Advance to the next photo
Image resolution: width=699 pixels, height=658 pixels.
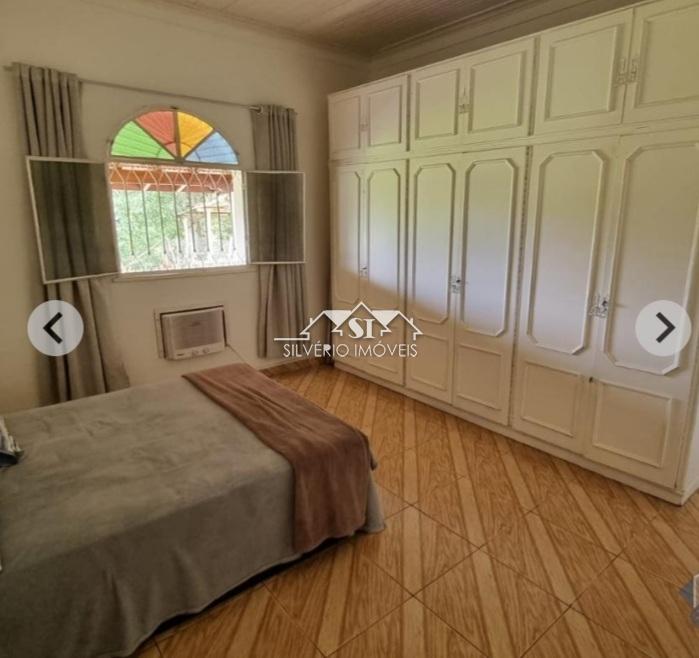point(663,327)
